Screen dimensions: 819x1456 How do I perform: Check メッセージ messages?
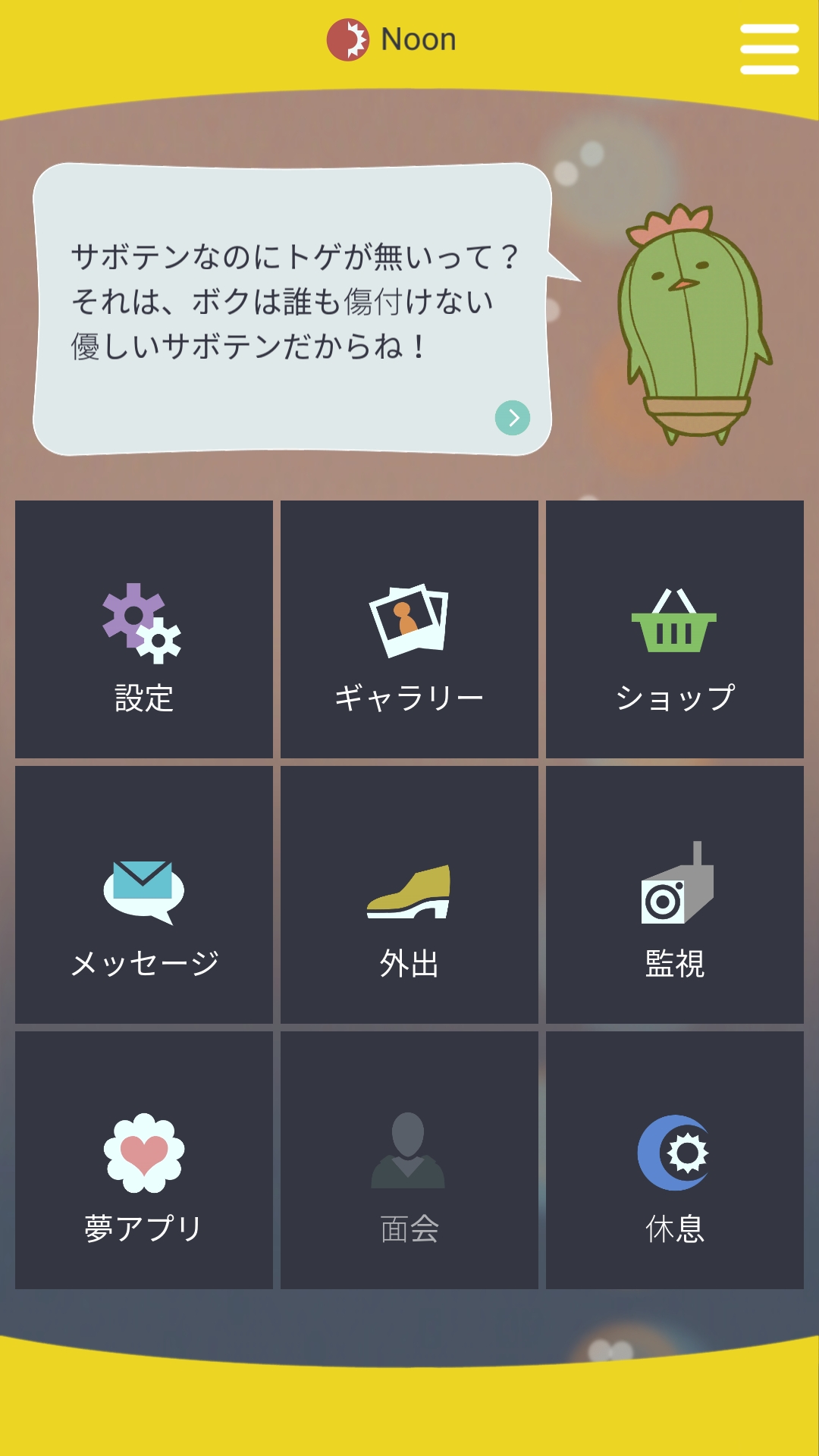click(x=144, y=895)
